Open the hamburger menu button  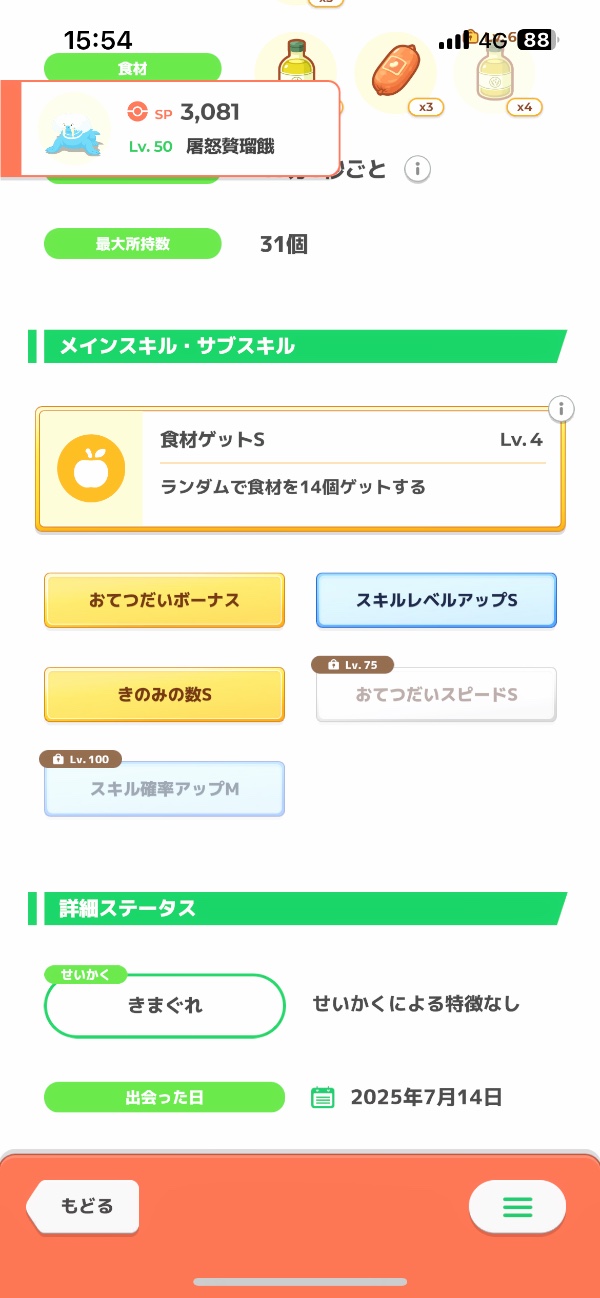click(517, 1207)
